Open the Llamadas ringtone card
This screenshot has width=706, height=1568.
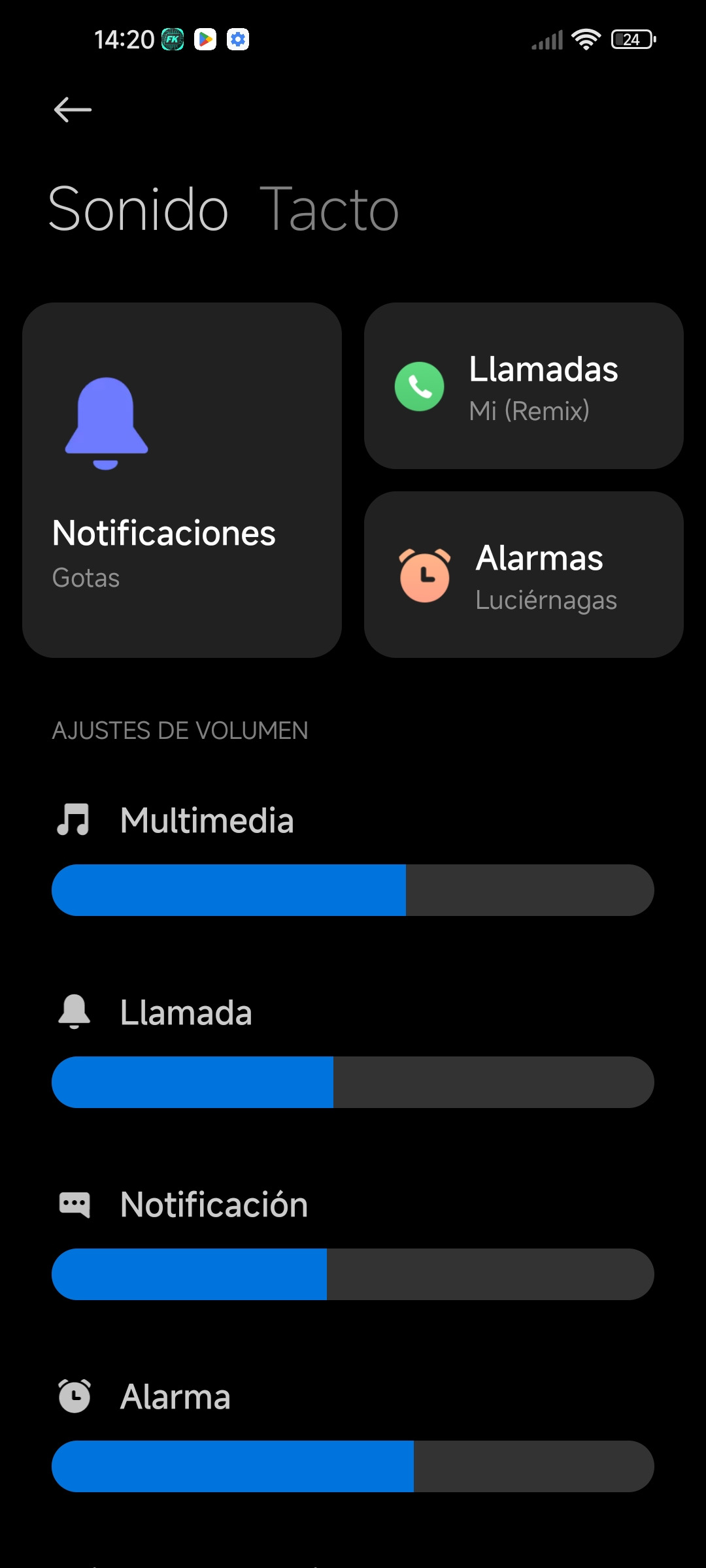coord(524,386)
